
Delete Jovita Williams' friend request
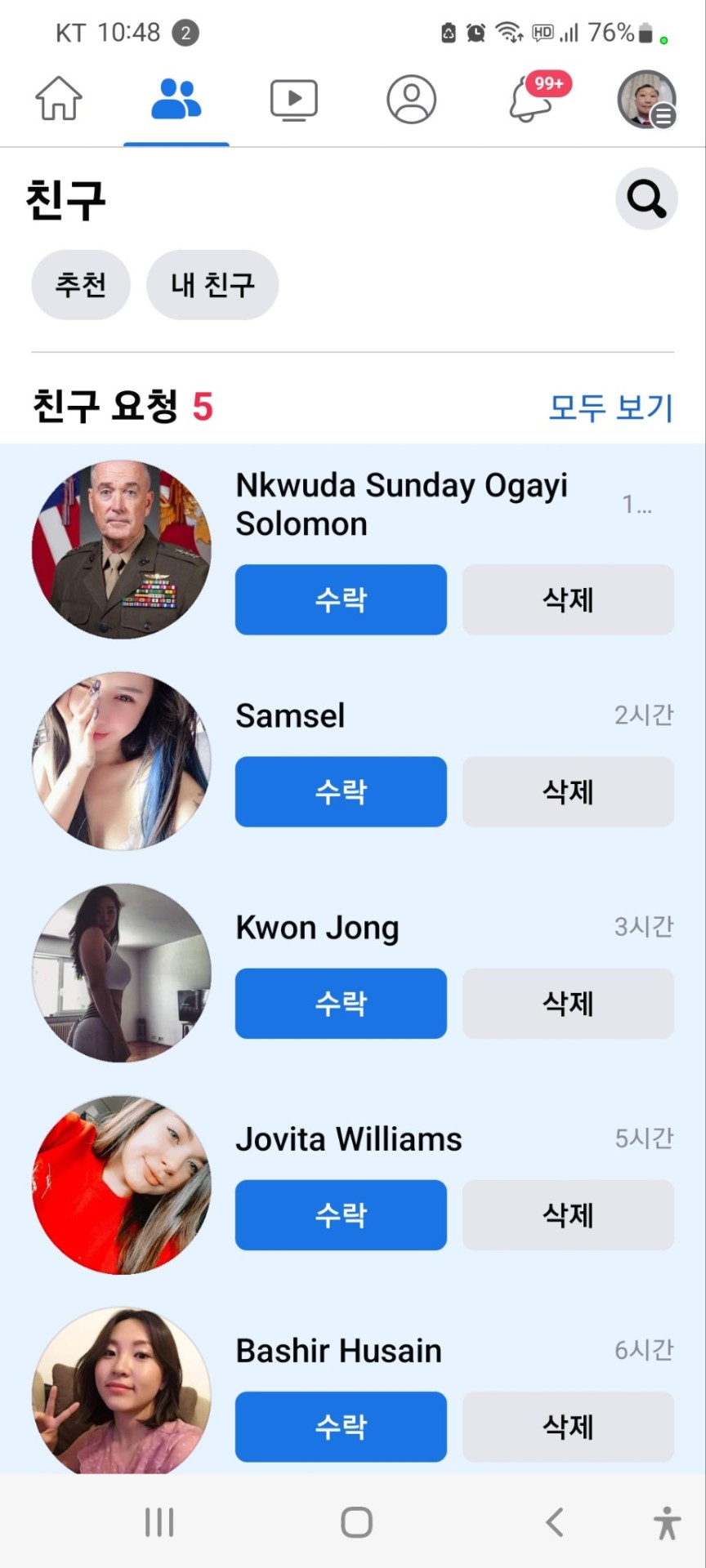tap(568, 1215)
